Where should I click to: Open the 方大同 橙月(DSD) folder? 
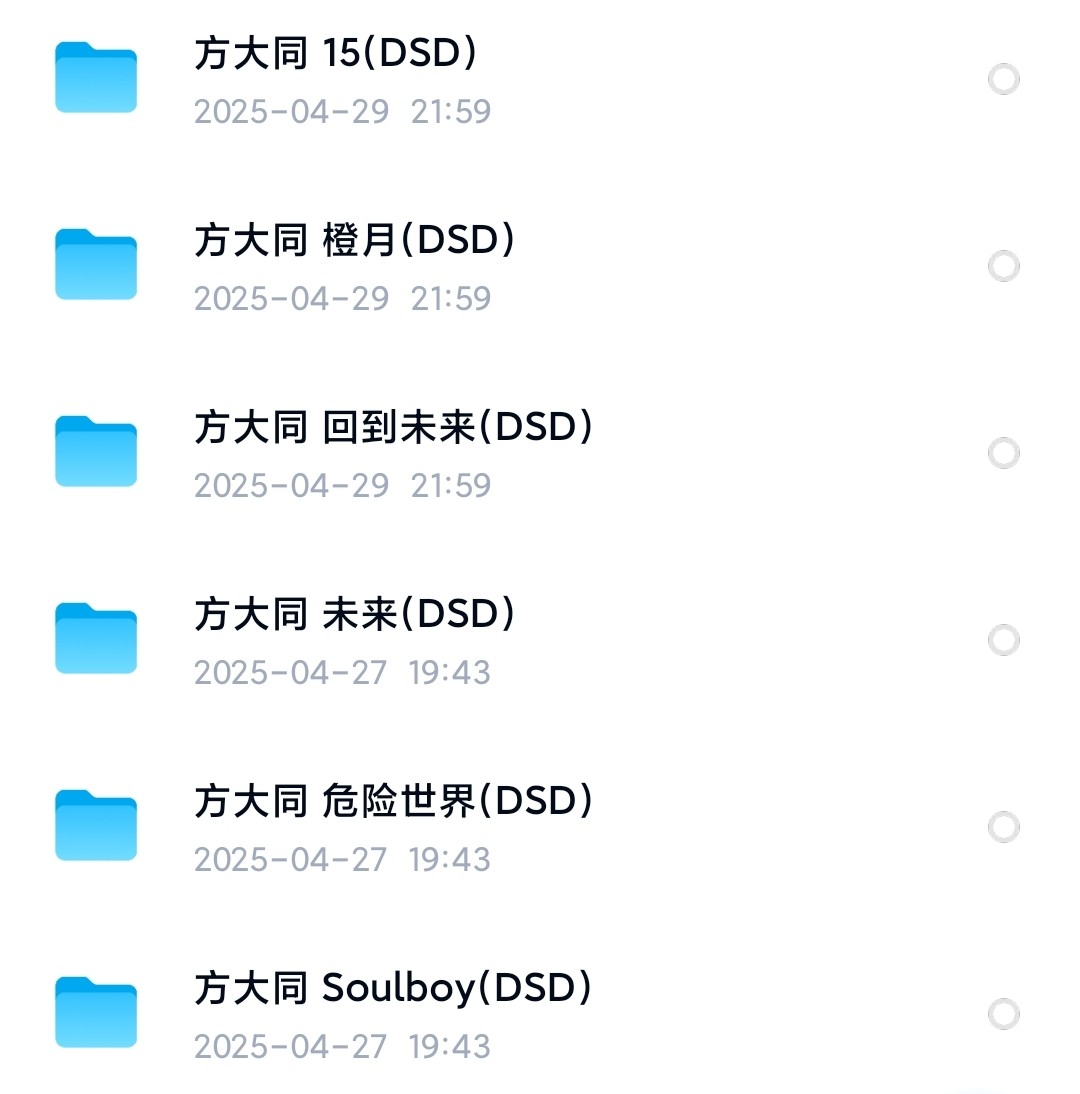click(x=354, y=241)
